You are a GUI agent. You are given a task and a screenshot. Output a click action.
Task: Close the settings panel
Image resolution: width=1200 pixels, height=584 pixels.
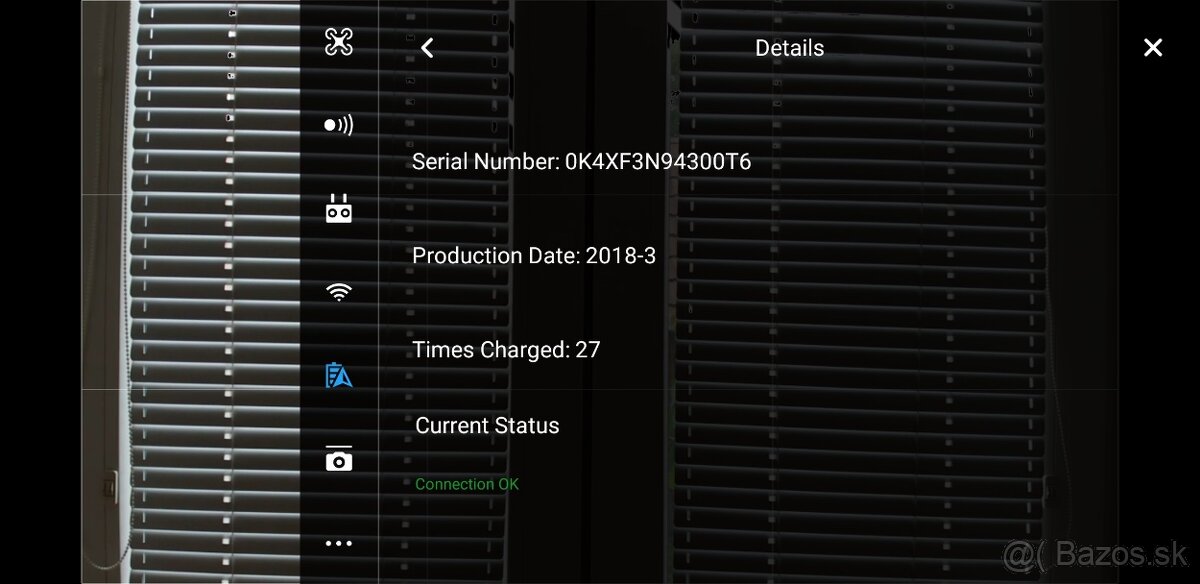pos(1153,48)
